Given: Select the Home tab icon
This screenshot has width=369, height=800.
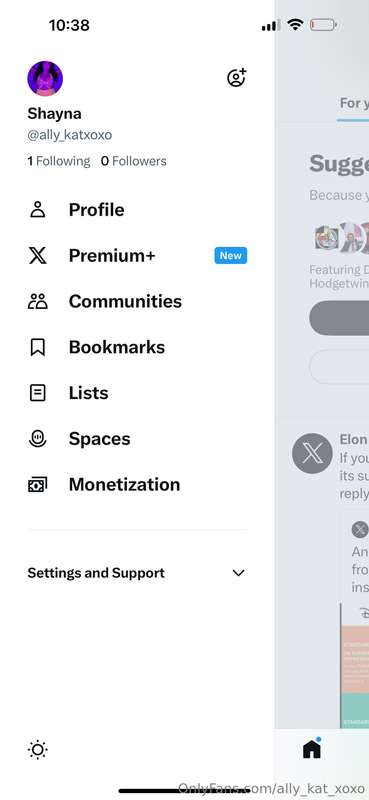Looking at the screenshot, I should (x=312, y=748).
